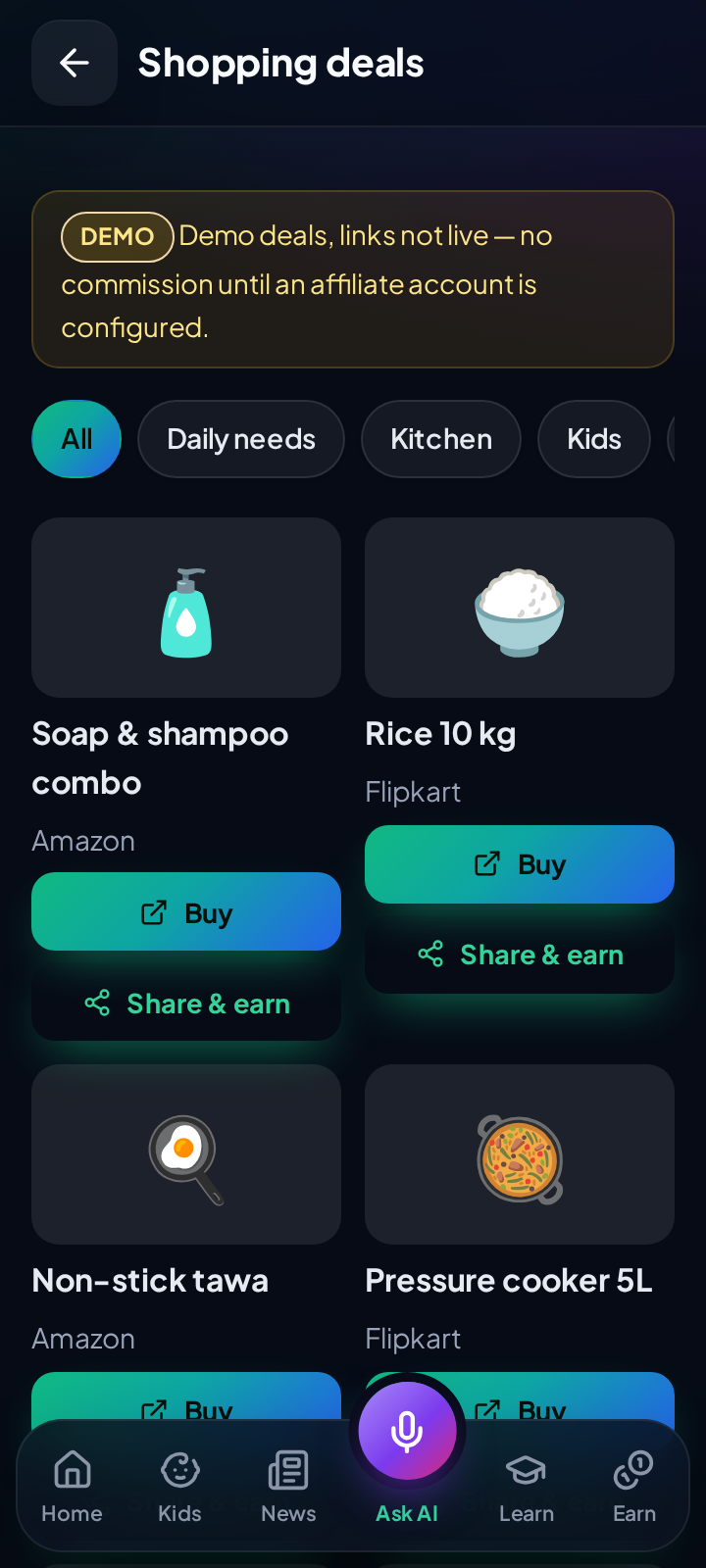This screenshot has height=1568, width=706.
Task: Select the All filter chip
Action: pyautogui.click(x=76, y=439)
